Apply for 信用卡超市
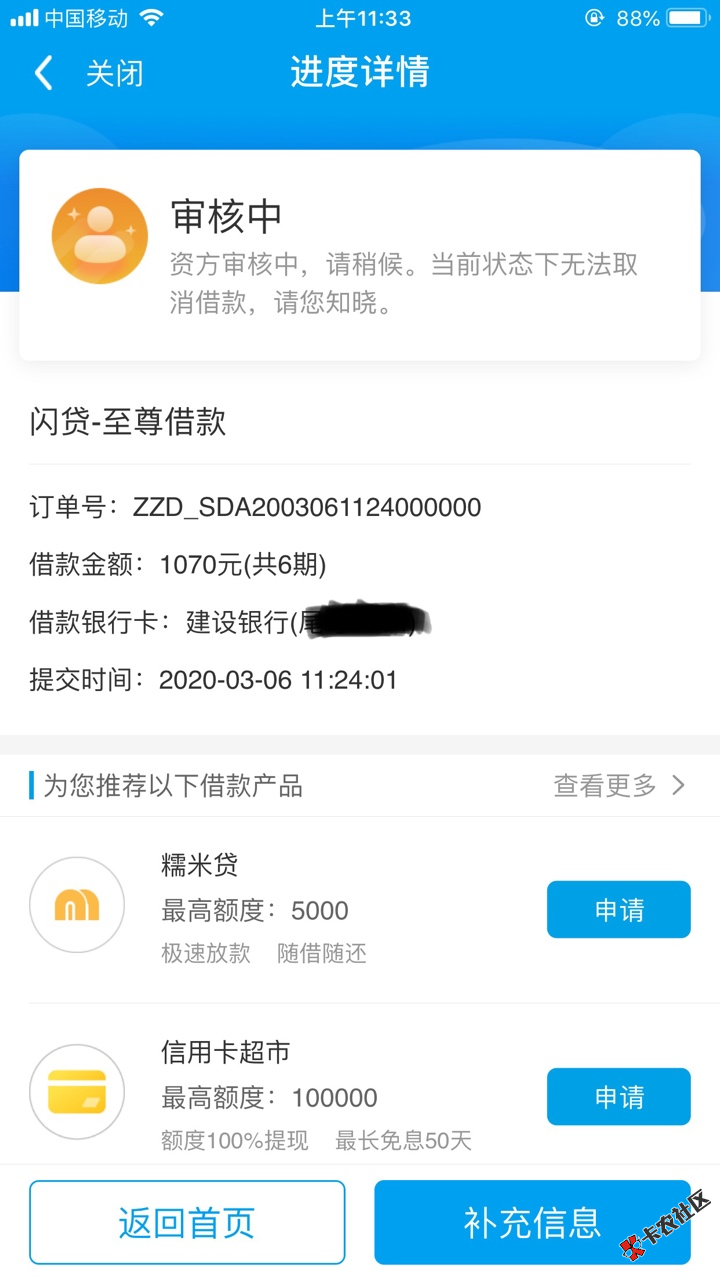Viewport: 720px width, 1280px height. click(618, 1097)
